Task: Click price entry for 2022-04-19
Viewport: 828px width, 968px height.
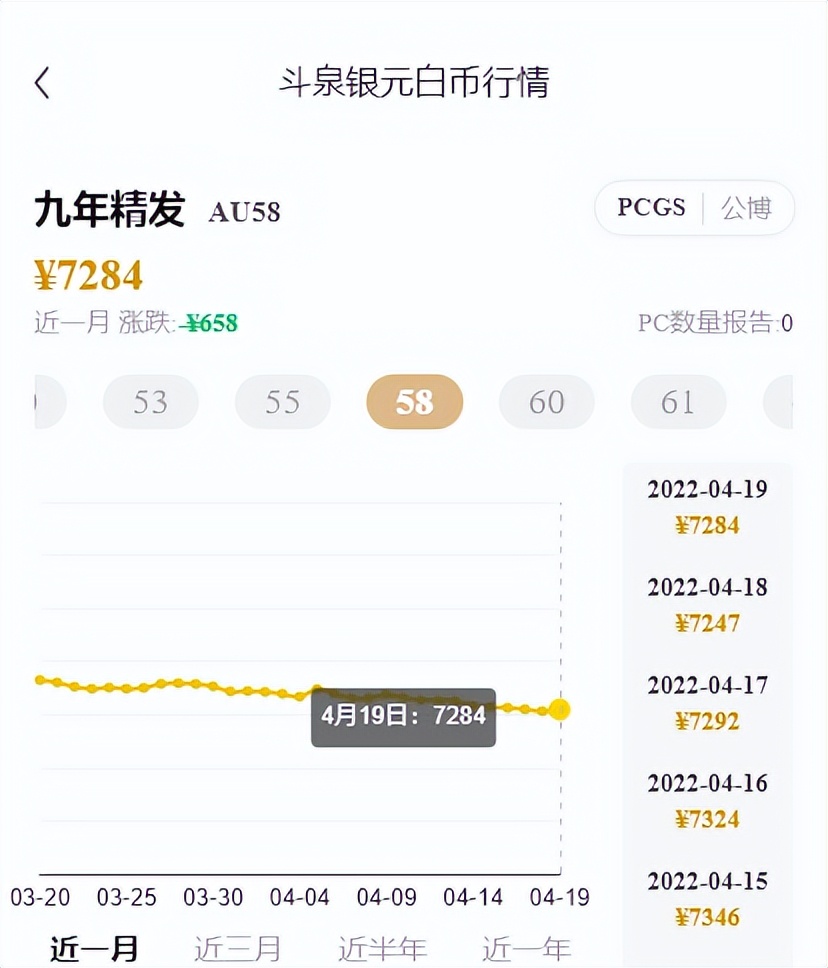Action: (709, 508)
